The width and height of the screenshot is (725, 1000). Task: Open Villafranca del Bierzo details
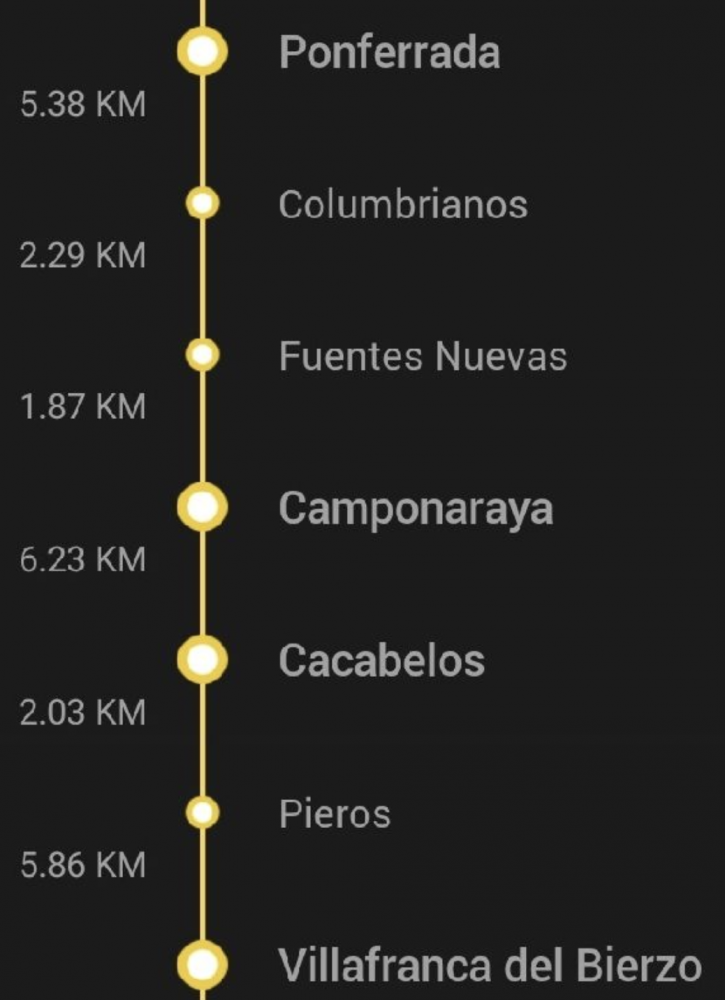click(489, 966)
